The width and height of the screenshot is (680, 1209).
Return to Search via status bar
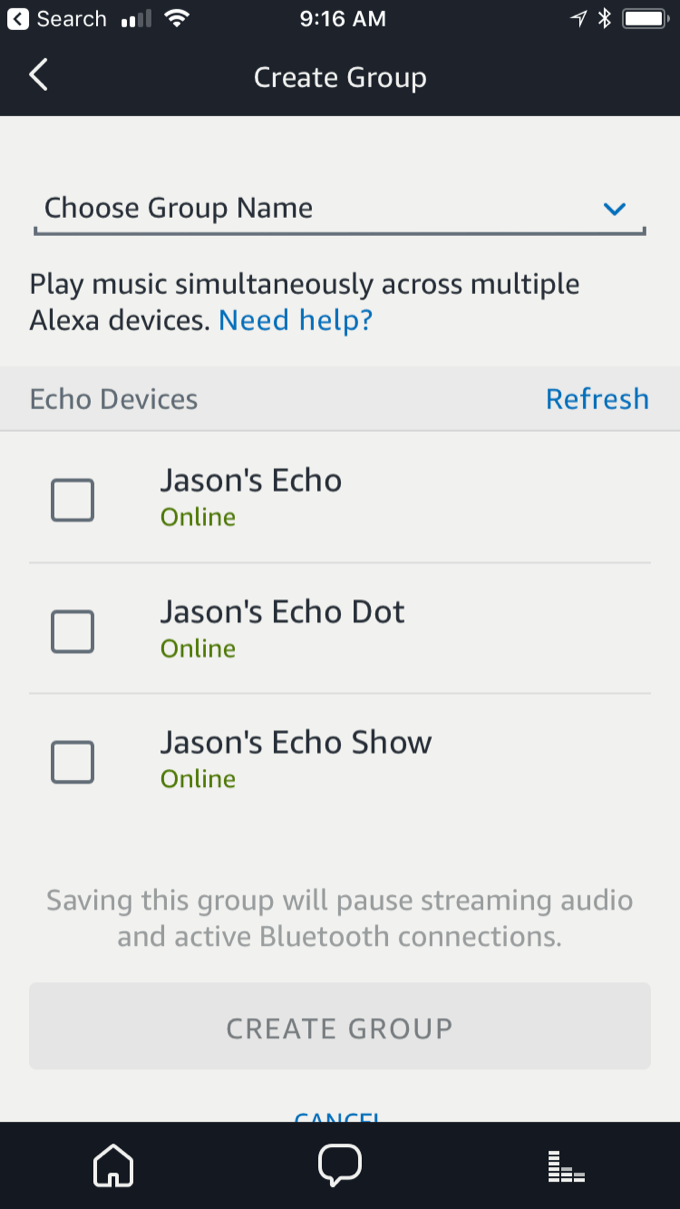tap(56, 19)
